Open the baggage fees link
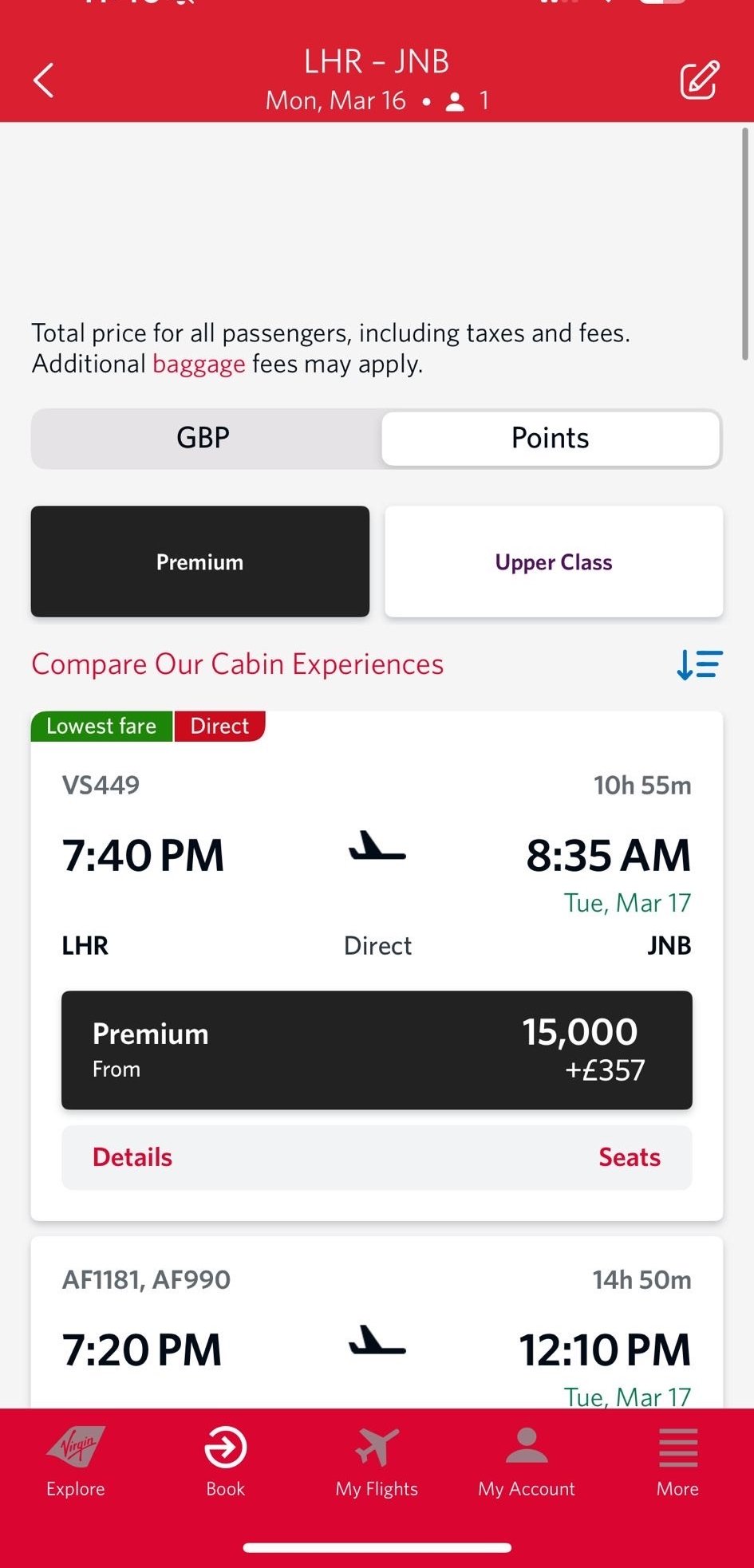Screen dimensions: 754x1568 199,364
